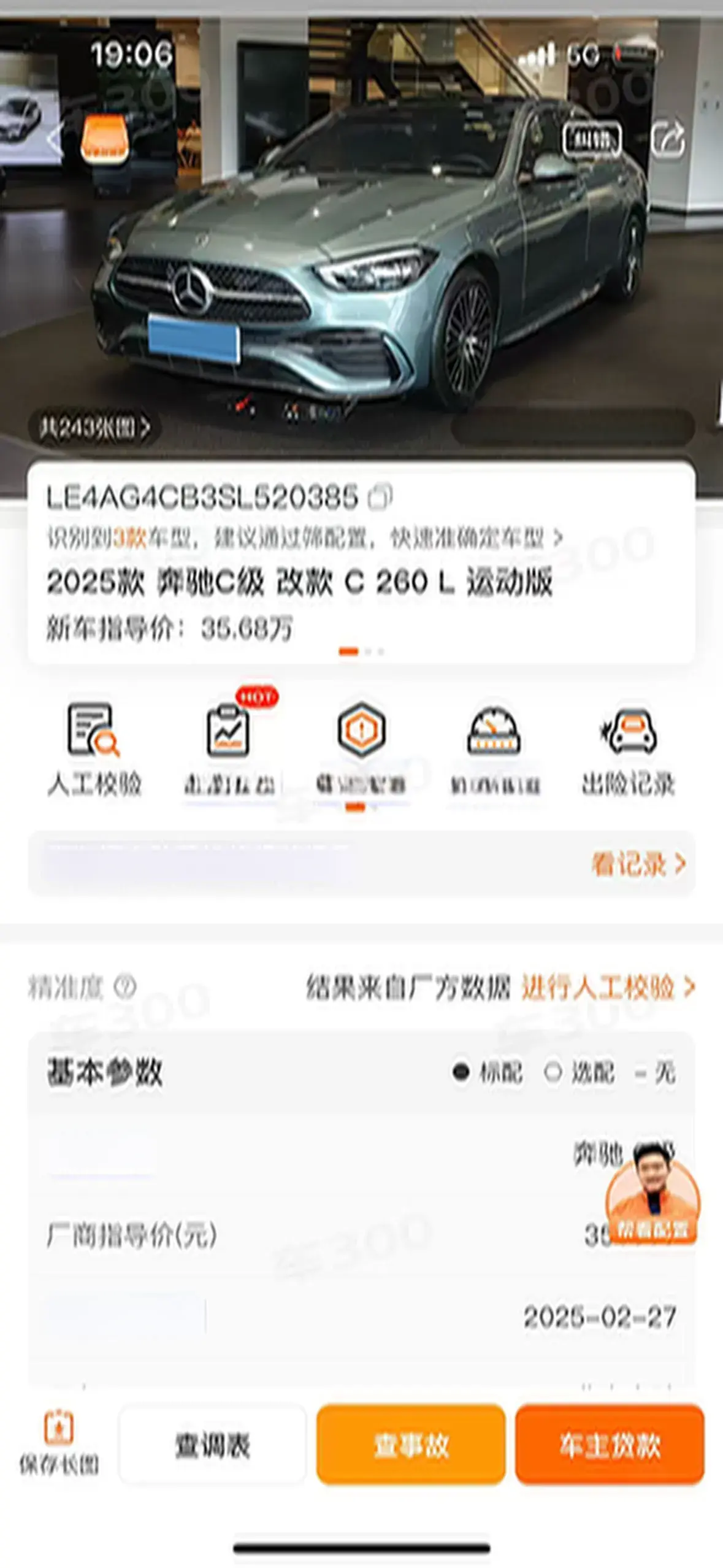Apply for 车主贷款 owner loan

pos(610,1445)
